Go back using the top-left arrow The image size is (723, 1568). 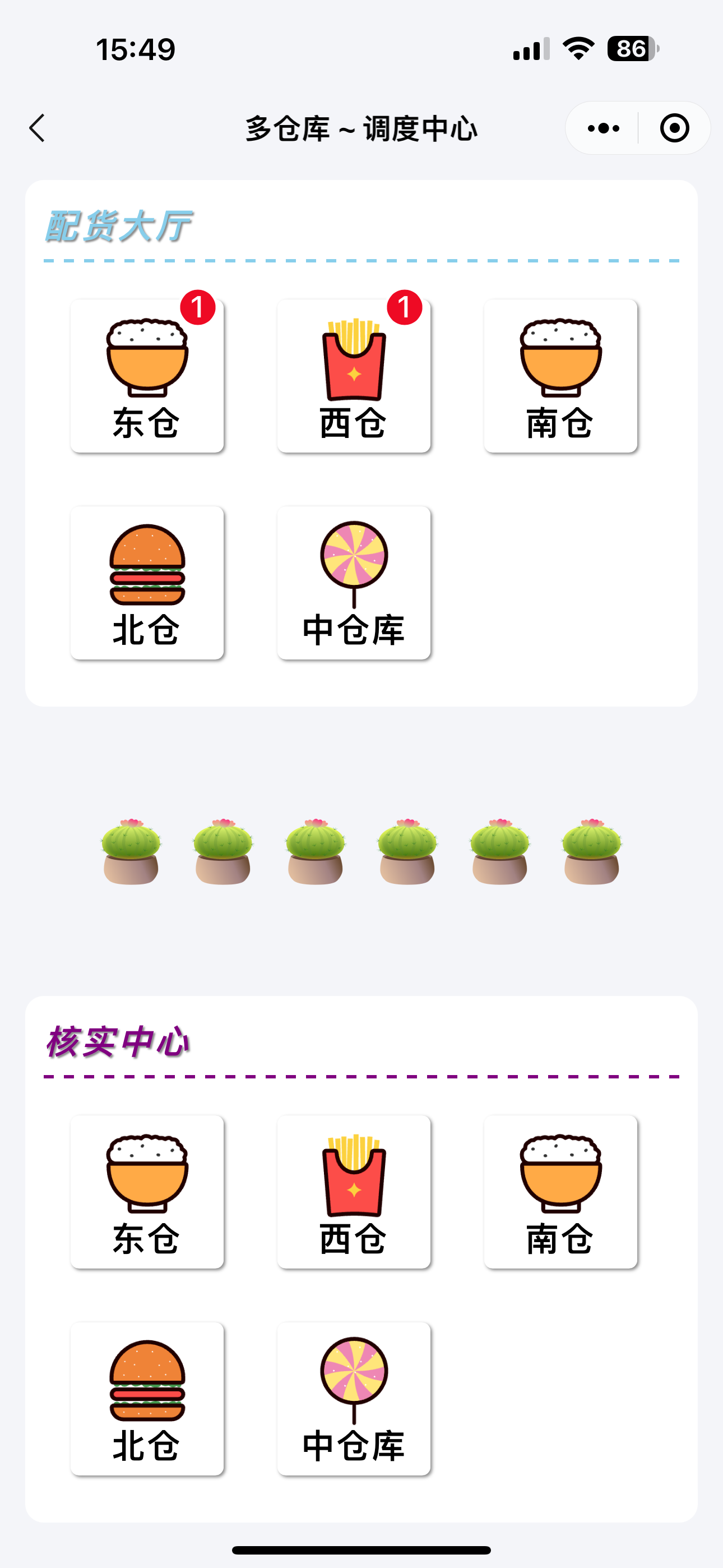tap(38, 128)
